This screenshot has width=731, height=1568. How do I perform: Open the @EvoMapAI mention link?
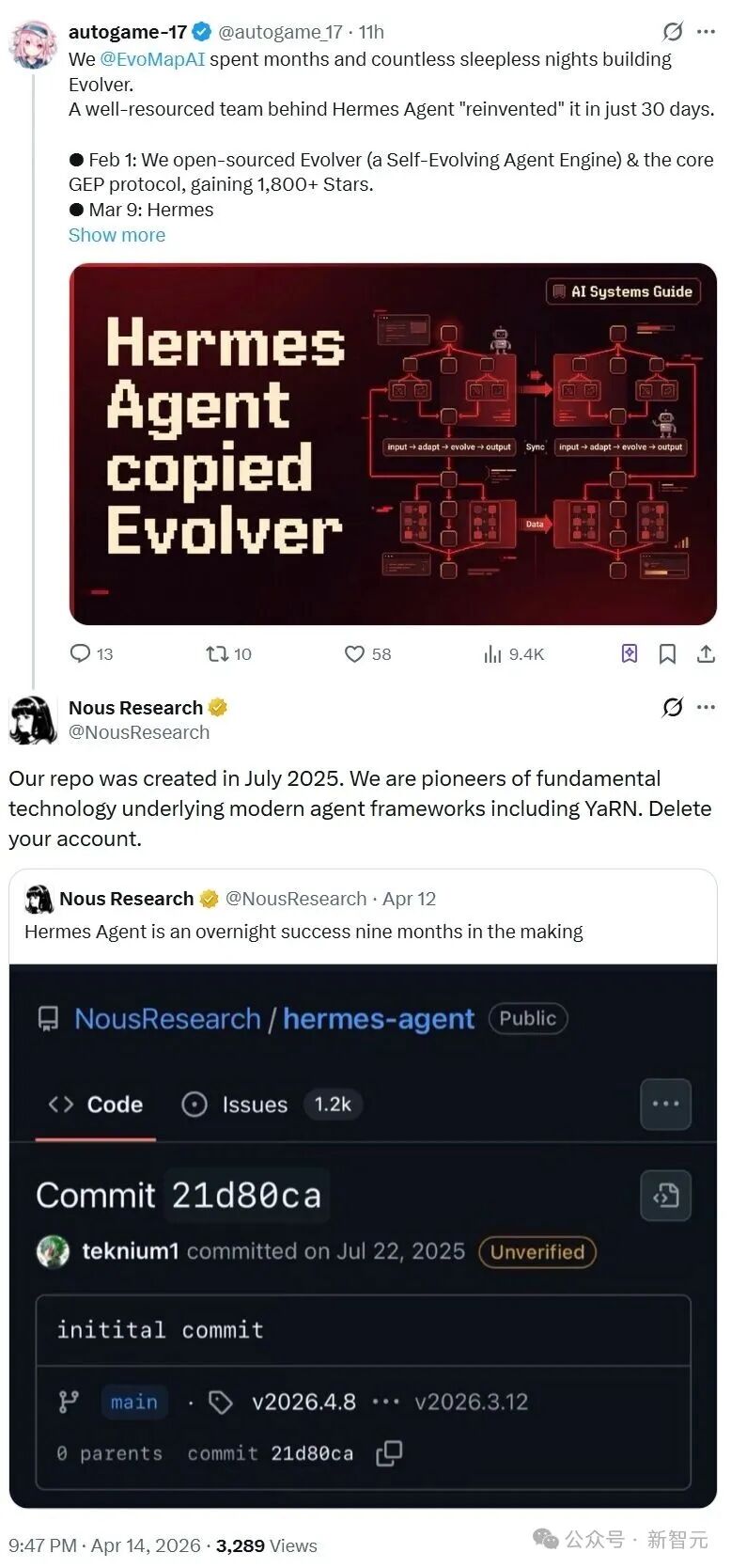pyautogui.click(x=151, y=59)
